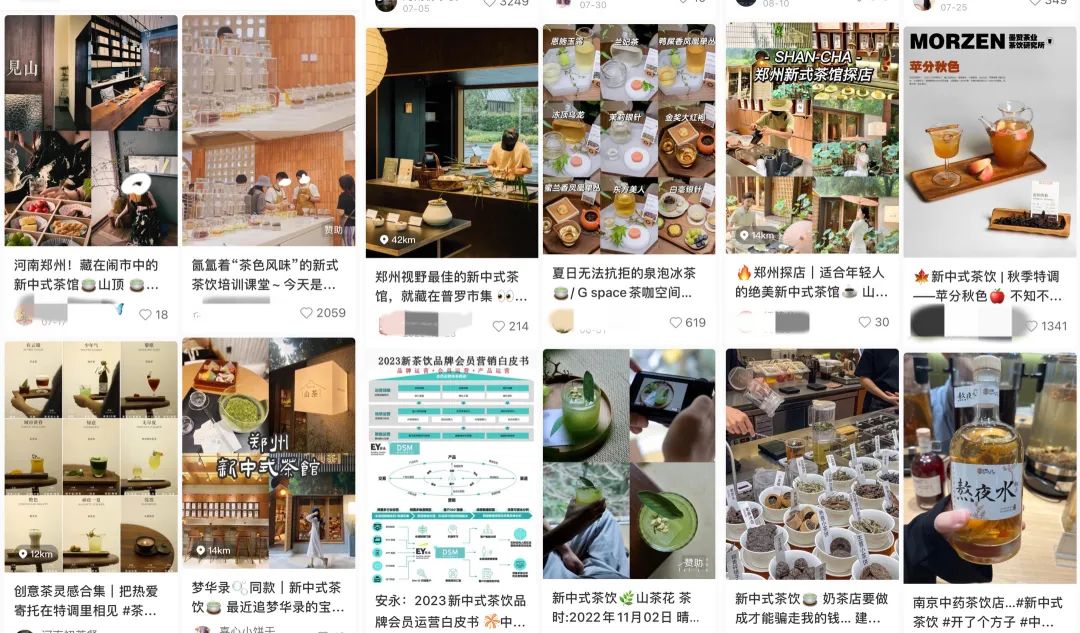Like the 新式茶饮培训课堂 post with 2059 likes
Image resolution: width=1080 pixels, height=633 pixels.
coord(308,313)
